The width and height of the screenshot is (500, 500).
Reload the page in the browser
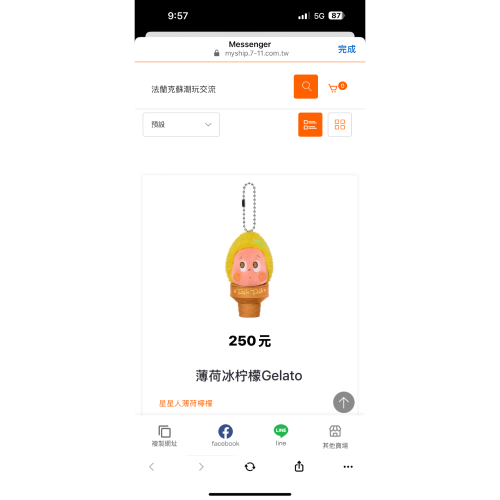(x=250, y=467)
